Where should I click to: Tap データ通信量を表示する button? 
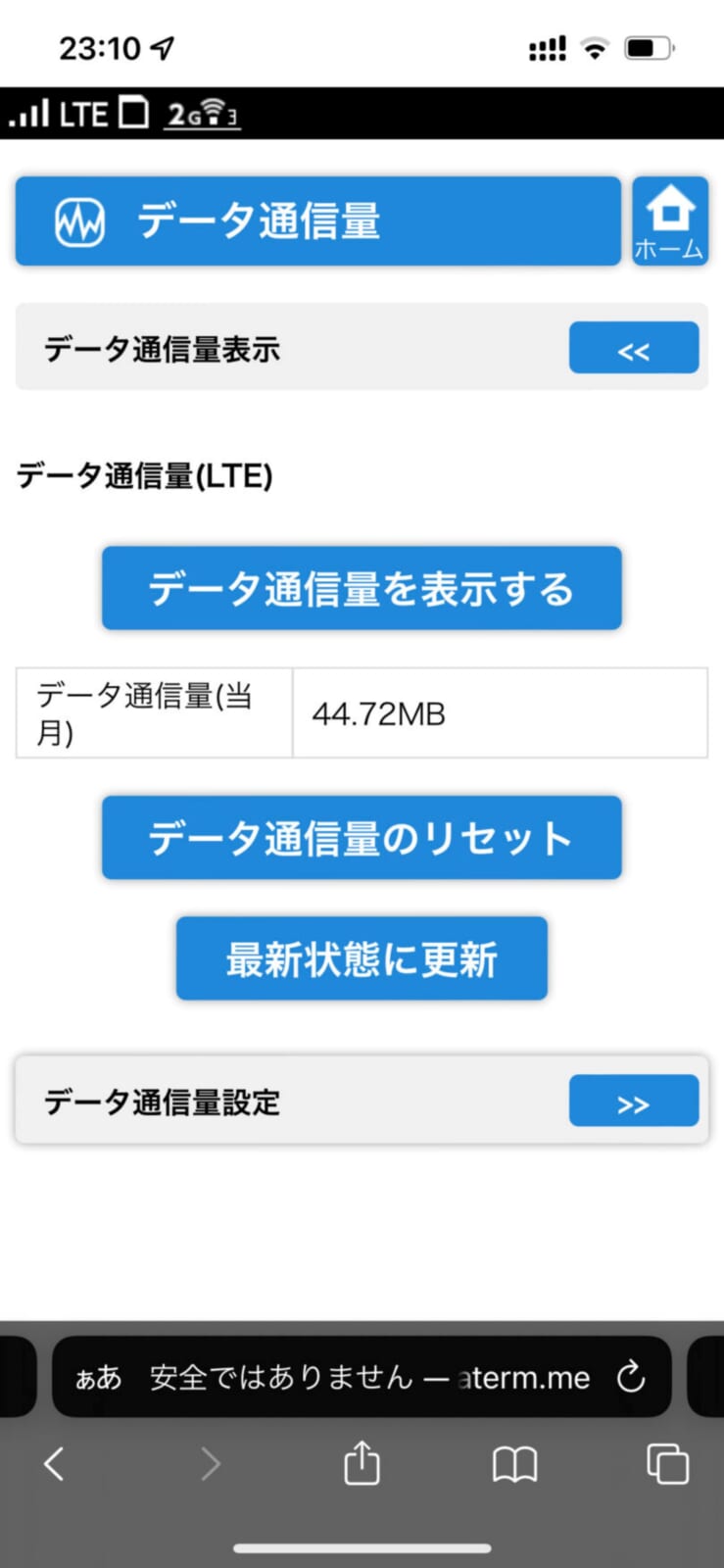coord(362,588)
